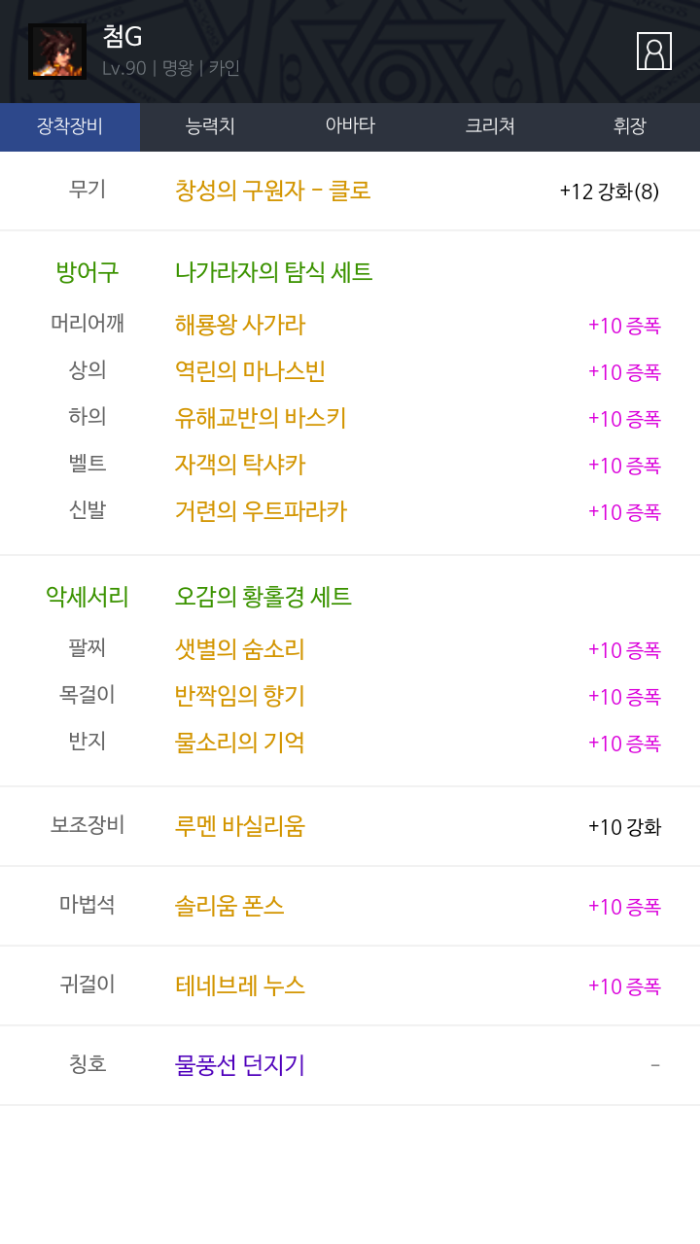View 테네브레 누스 earring details
The width and height of the screenshot is (700, 1244).
240,986
